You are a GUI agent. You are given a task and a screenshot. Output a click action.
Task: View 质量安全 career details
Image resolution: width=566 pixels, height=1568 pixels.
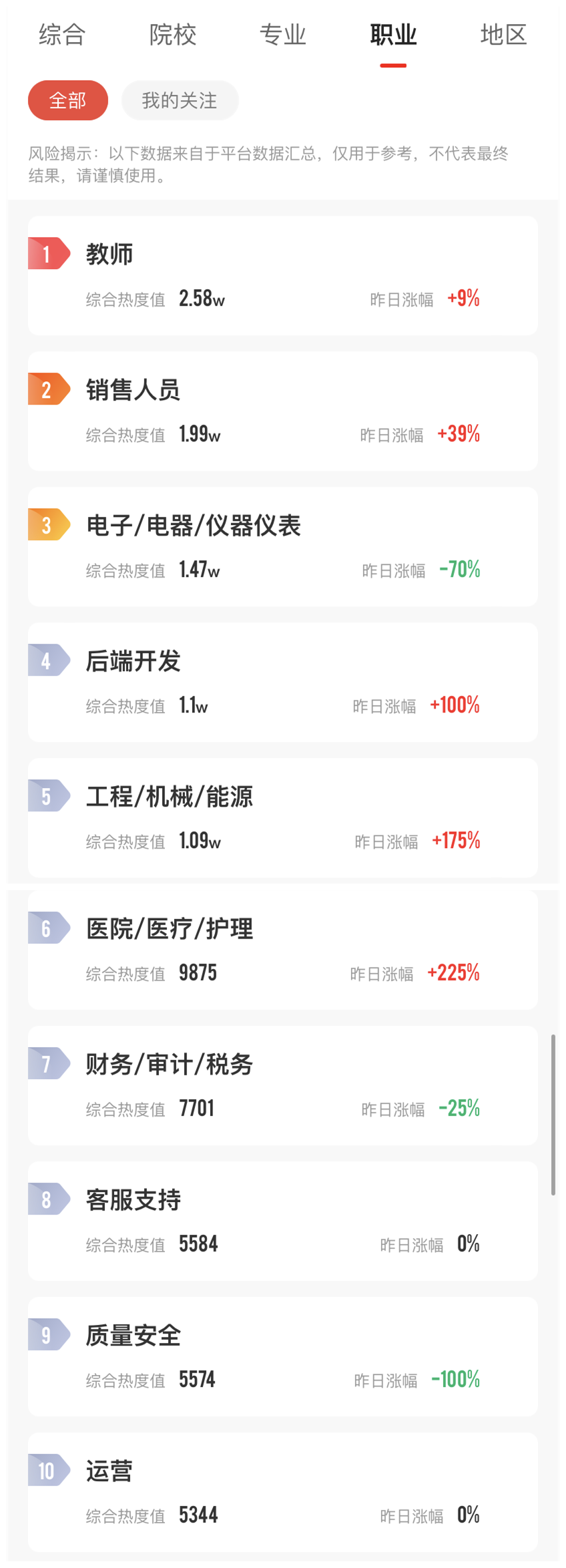tap(283, 1356)
